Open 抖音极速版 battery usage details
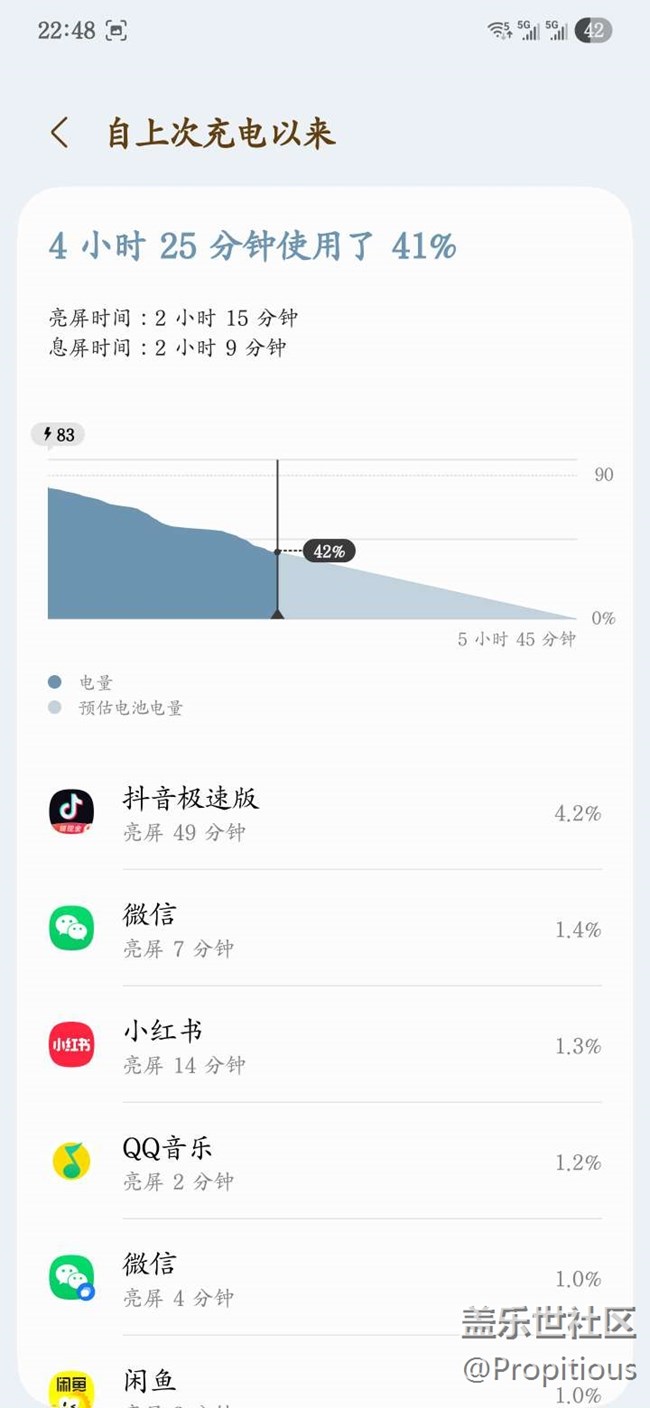Screen dimensions: 650x1408 [x=325, y=812]
